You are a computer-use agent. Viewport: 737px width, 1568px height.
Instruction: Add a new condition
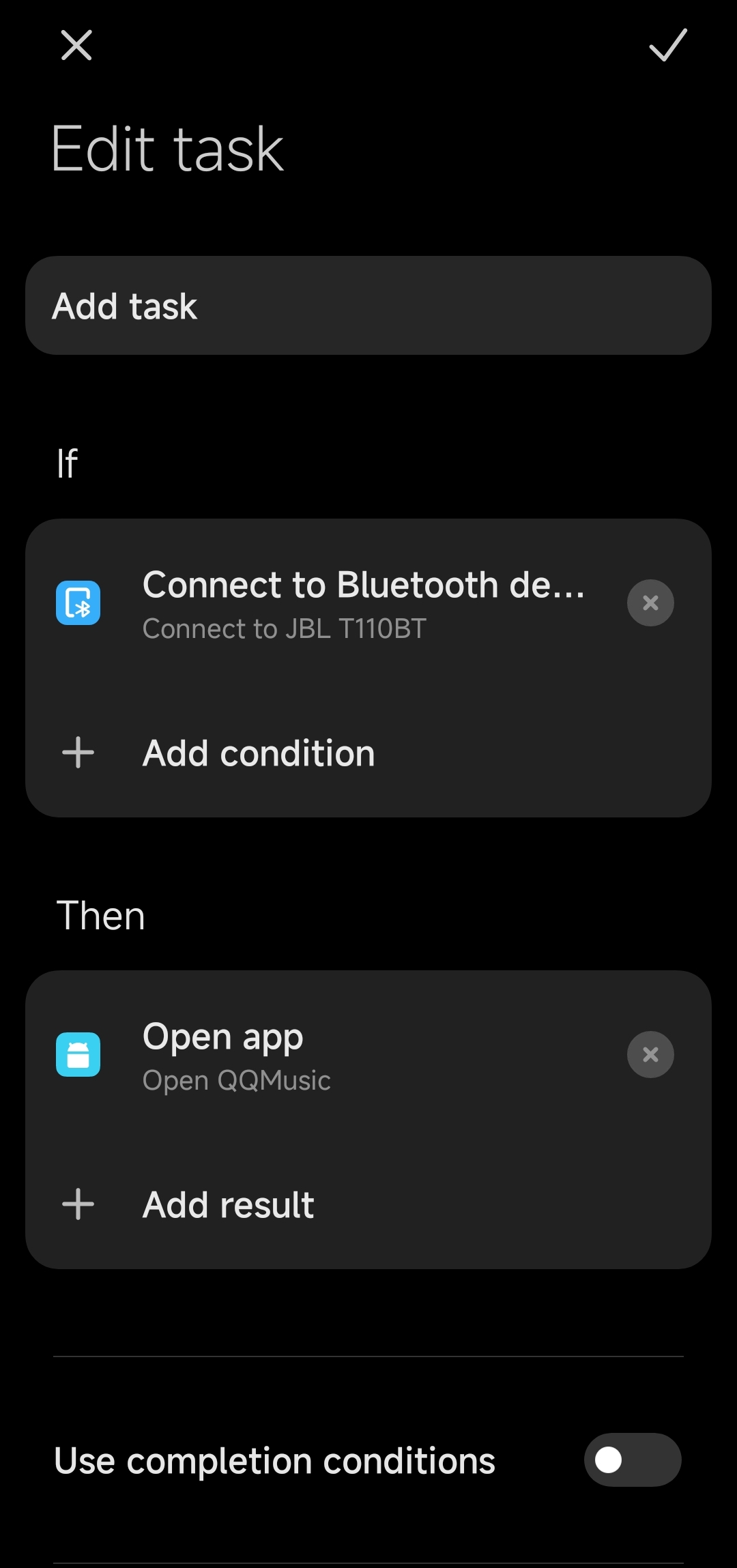coord(259,753)
